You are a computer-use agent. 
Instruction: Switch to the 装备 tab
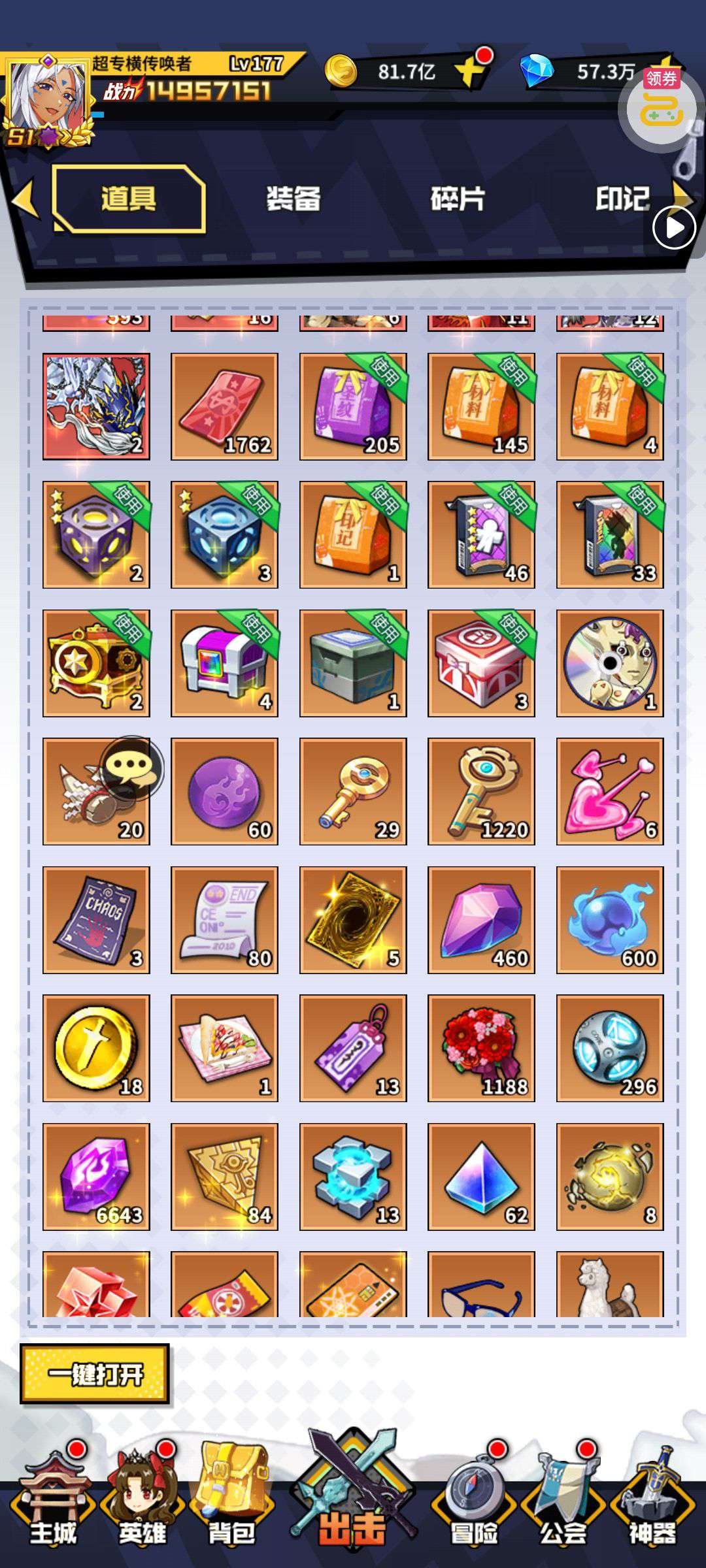[294, 199]
